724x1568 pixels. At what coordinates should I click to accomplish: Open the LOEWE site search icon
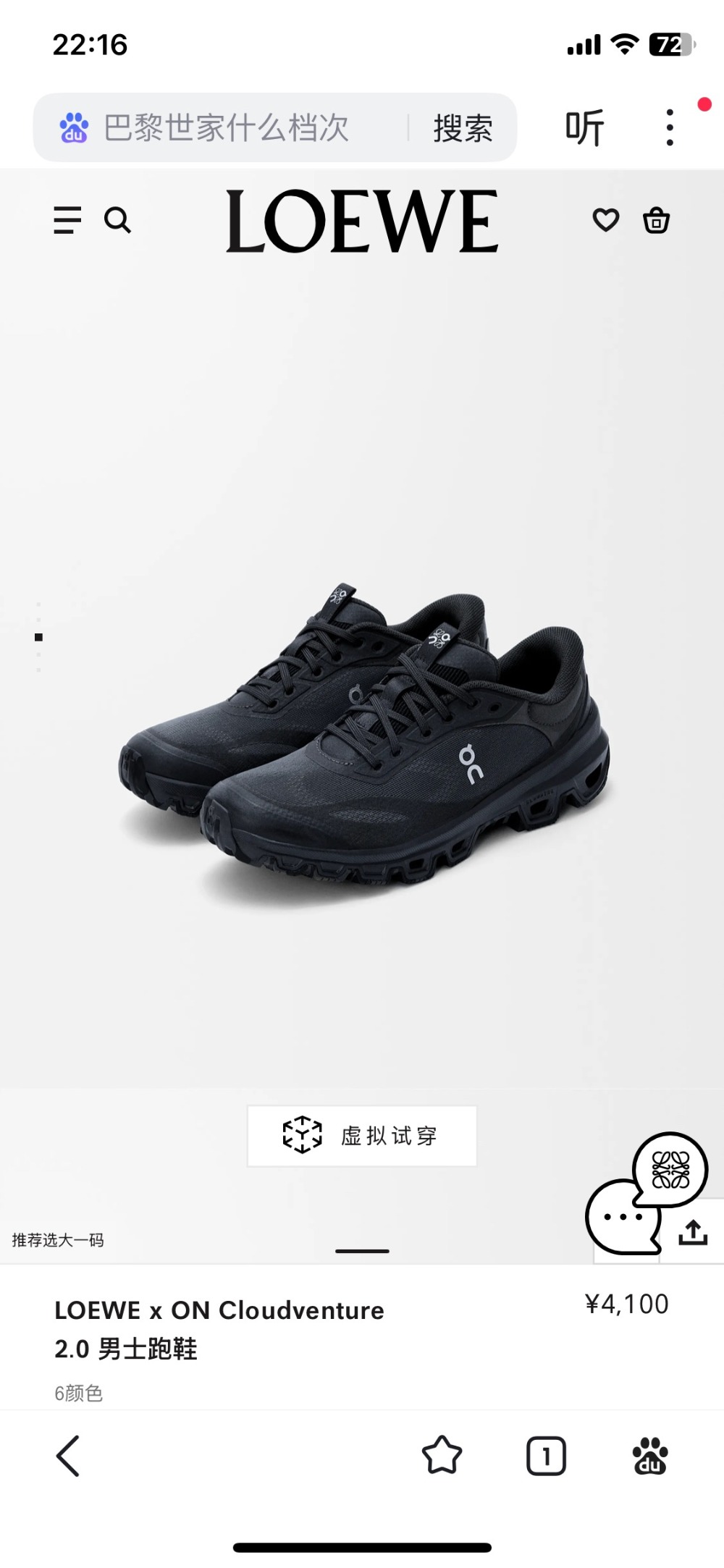[117, 220]
